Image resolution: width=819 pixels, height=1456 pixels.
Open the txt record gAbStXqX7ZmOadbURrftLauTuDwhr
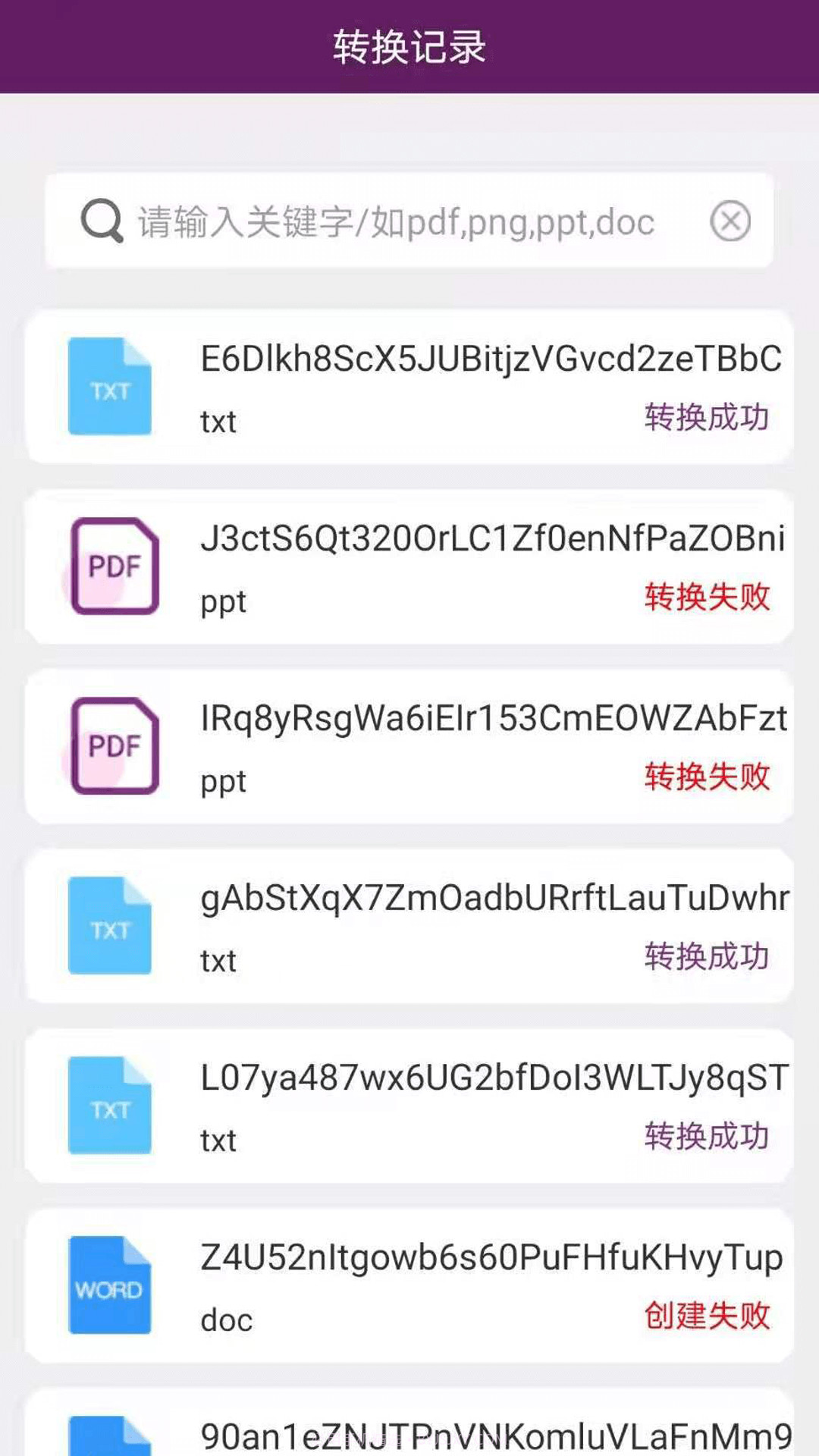[409, 925]
